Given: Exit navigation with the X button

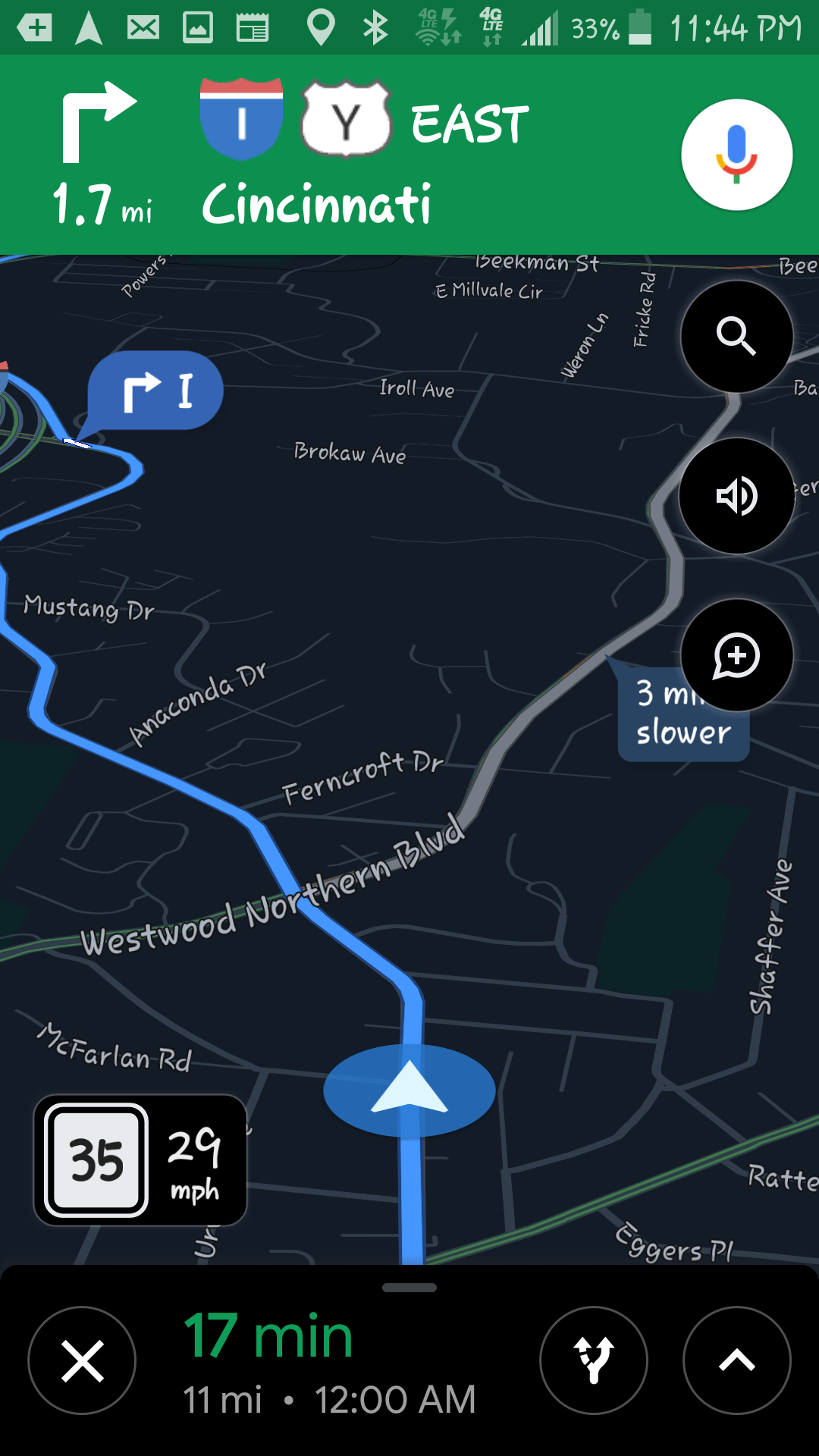Looking at the screenshot, I should 82,1360.
